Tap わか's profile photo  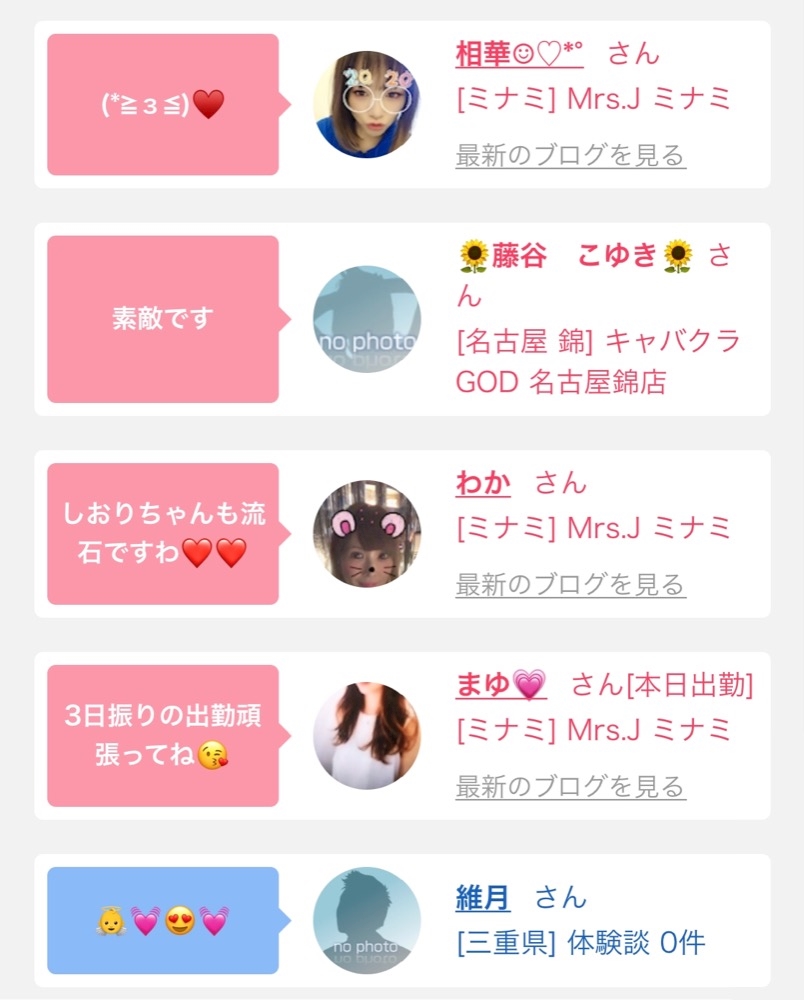point(367,534)
